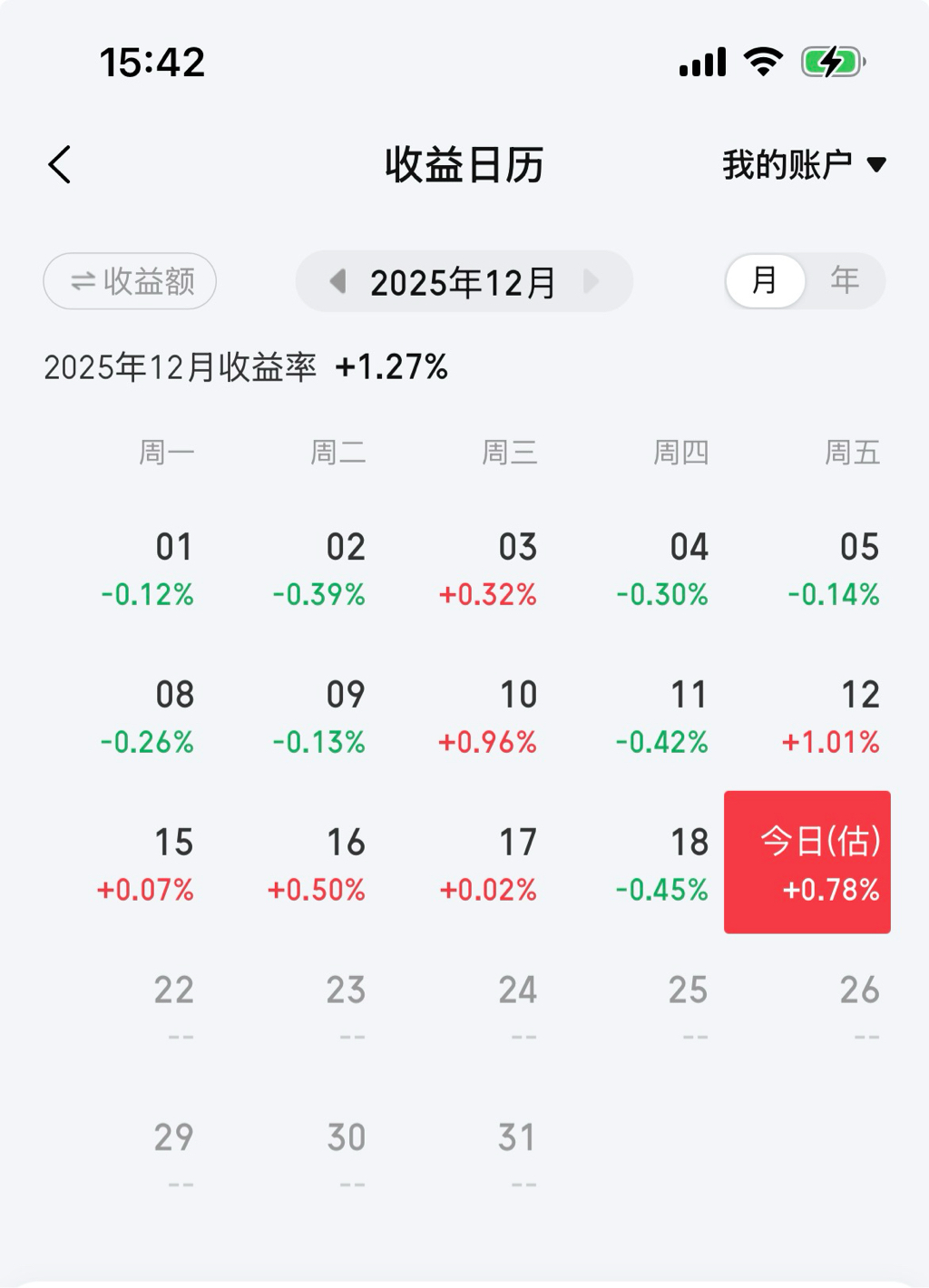Go to the next month

[x=591, y=281]
